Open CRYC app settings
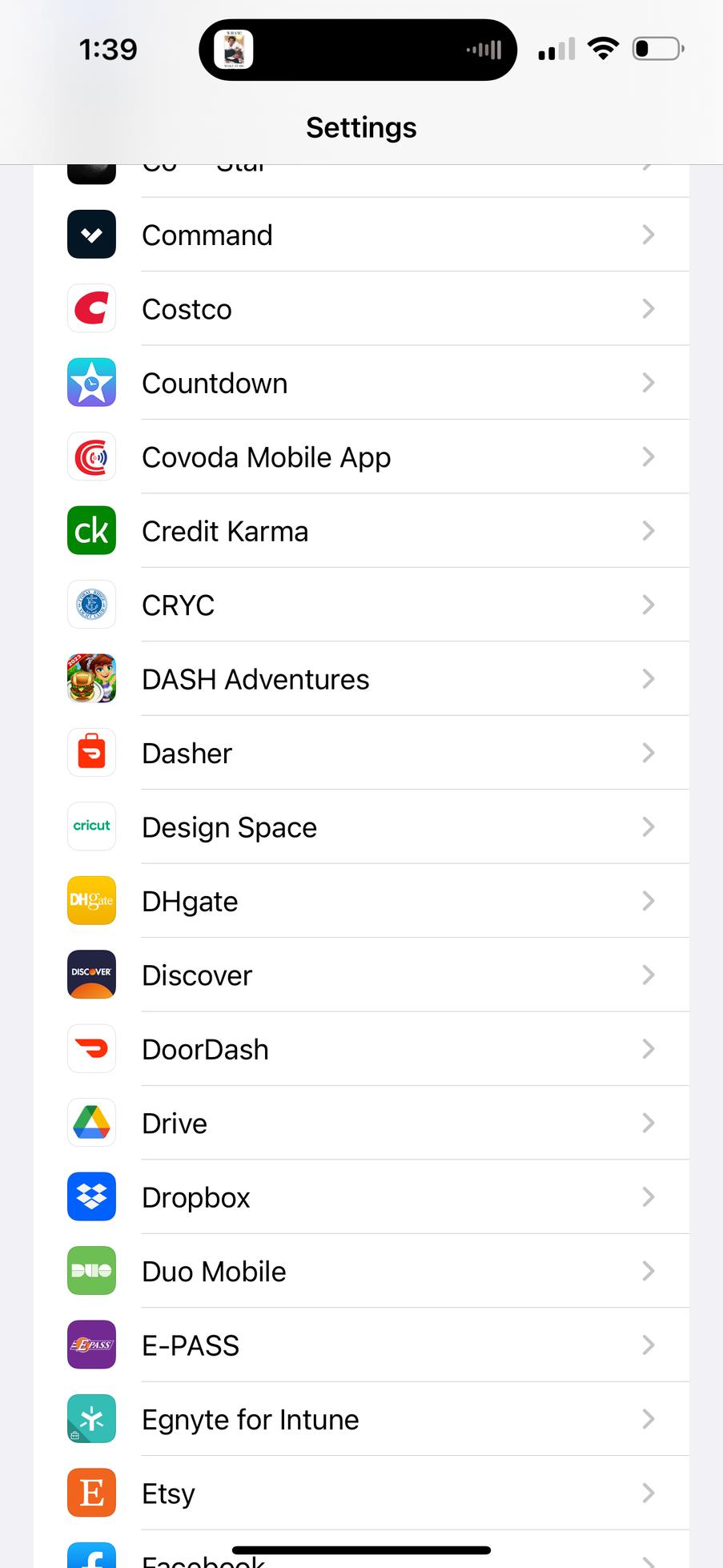 click(360, 605)
